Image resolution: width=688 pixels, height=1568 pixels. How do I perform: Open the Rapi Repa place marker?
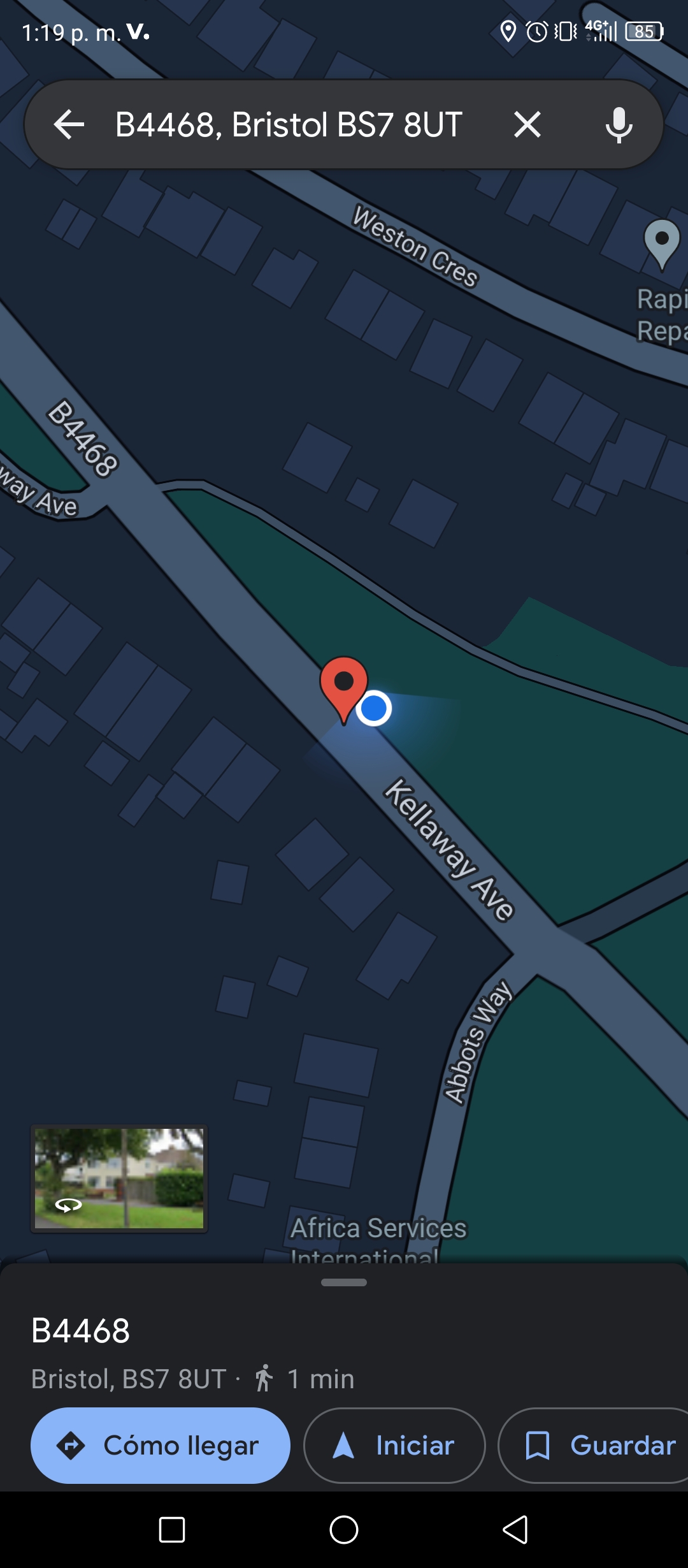(662, 245)
